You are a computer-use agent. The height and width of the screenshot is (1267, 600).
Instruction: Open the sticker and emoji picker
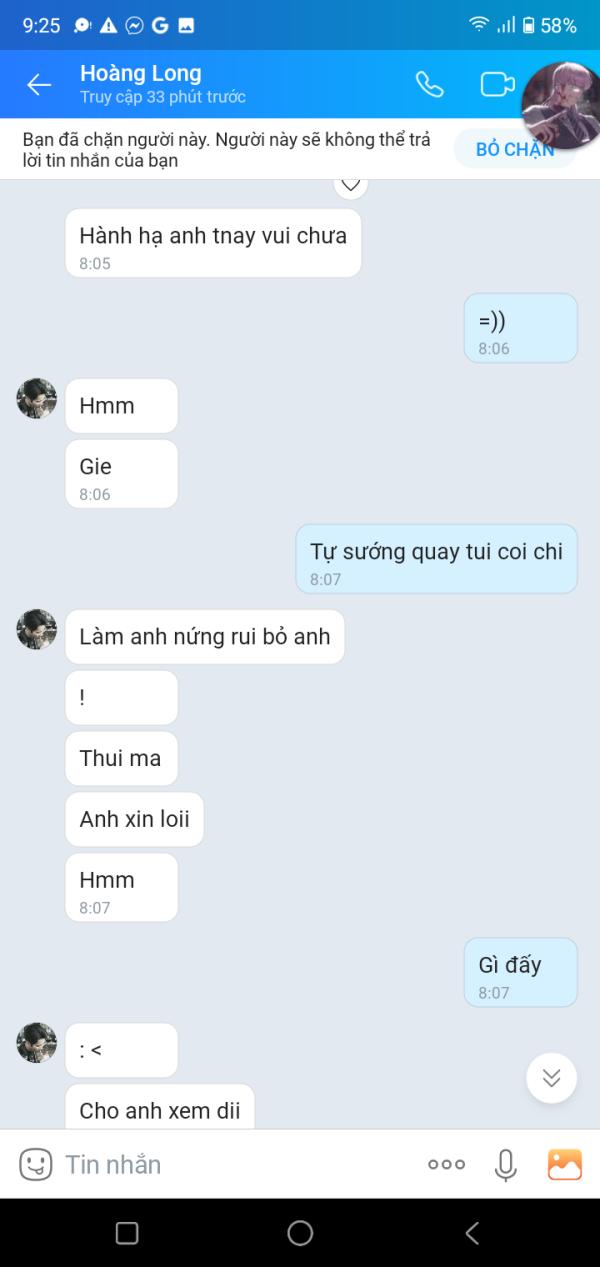[36, 1164]
